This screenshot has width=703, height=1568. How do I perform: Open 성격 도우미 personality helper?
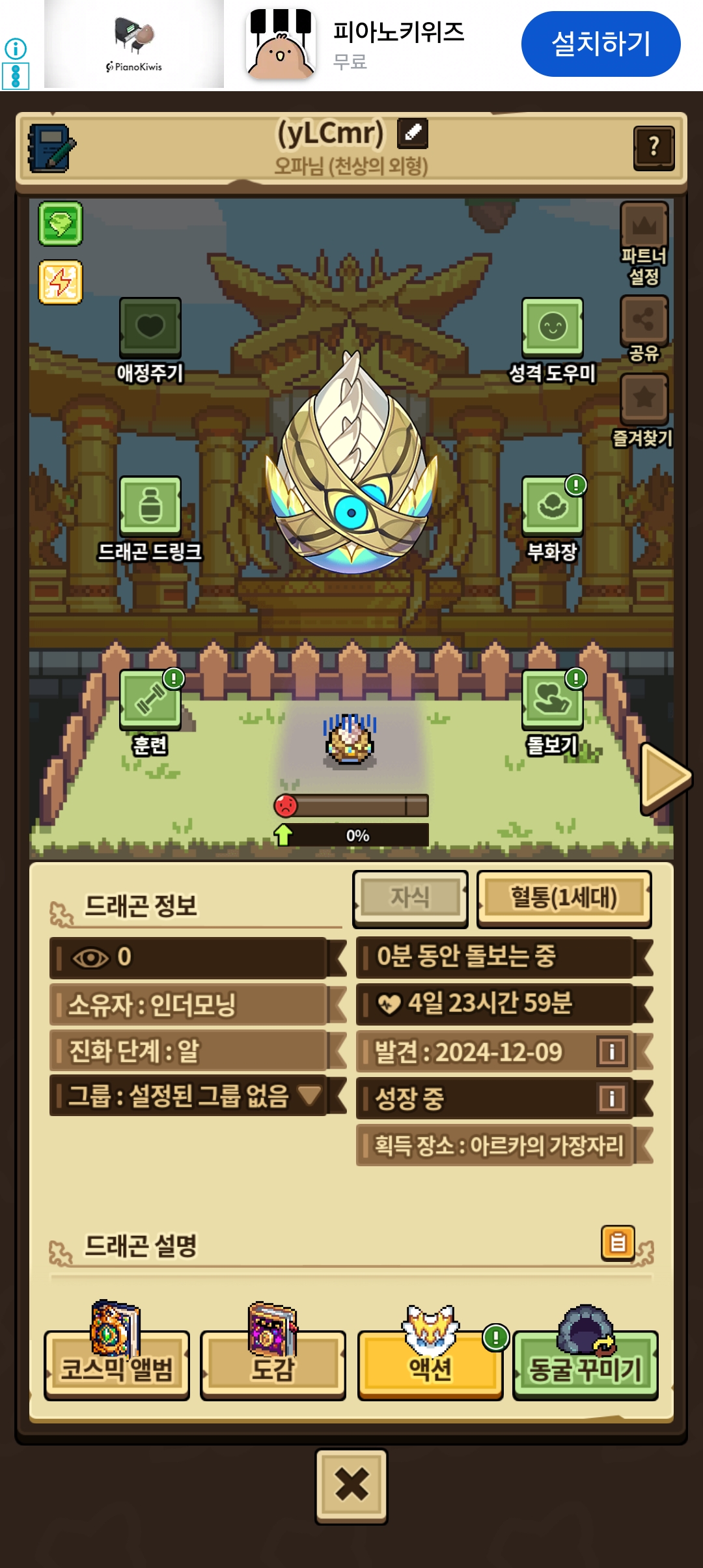click(552, 328)
